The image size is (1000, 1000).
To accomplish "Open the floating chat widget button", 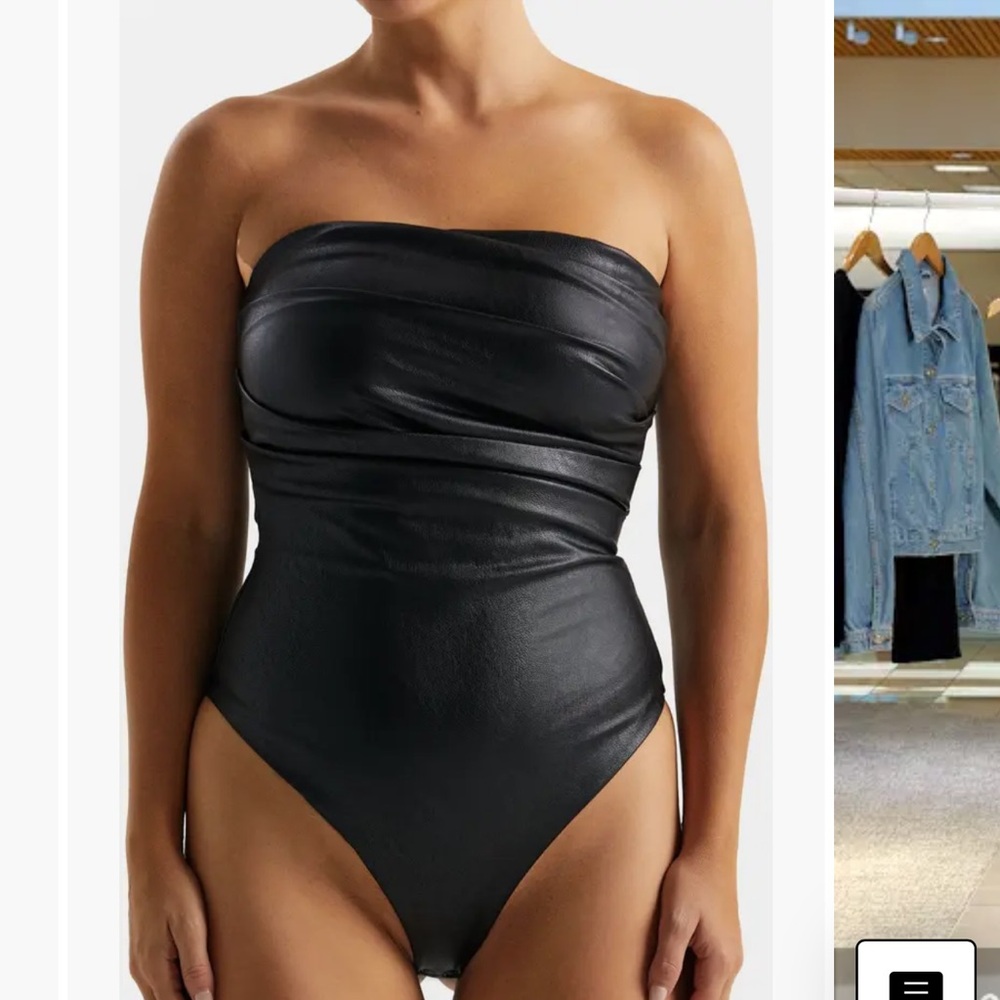I will [916, 970].
